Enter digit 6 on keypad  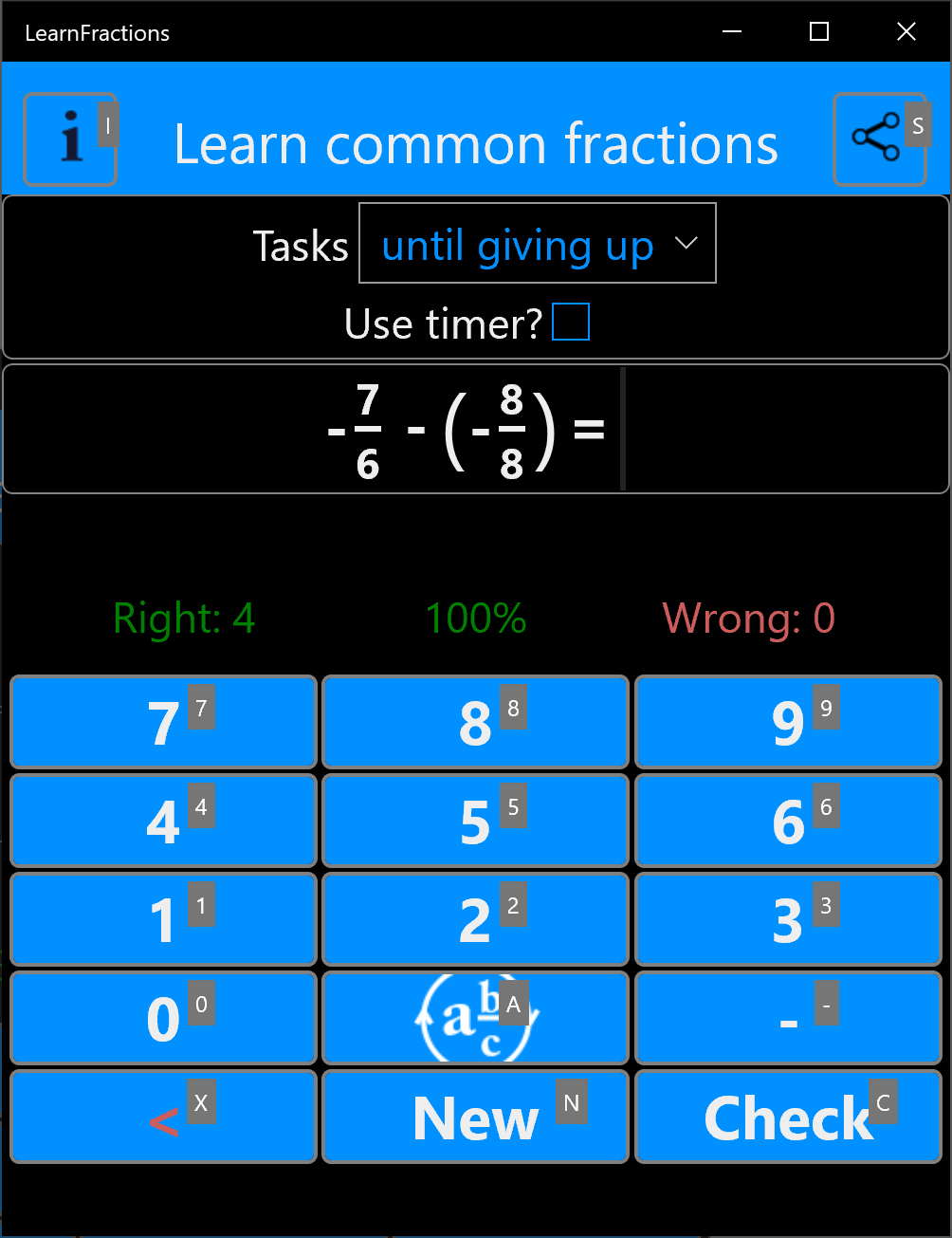point(787,821)
